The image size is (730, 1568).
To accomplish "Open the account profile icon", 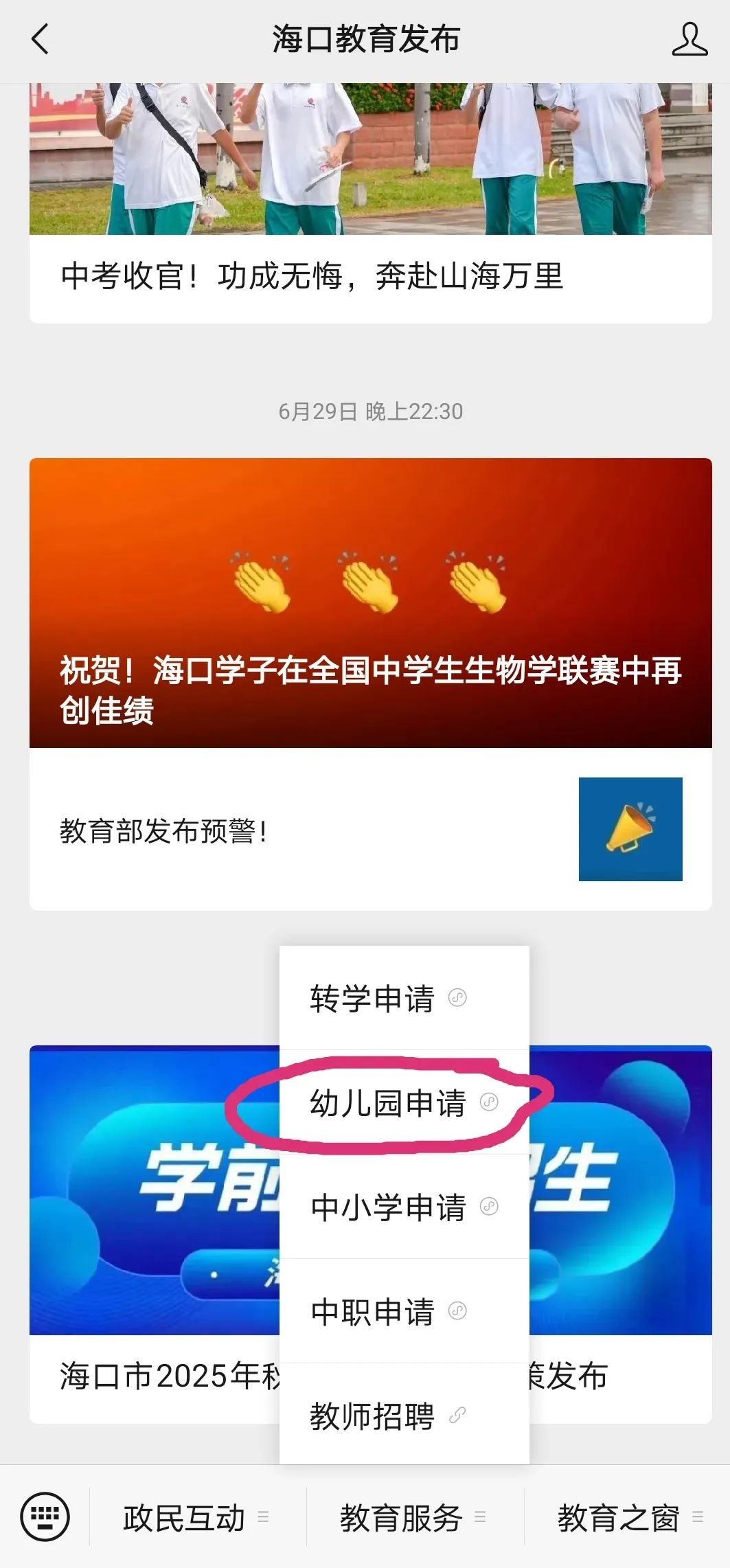I will [x=689, y=39].
